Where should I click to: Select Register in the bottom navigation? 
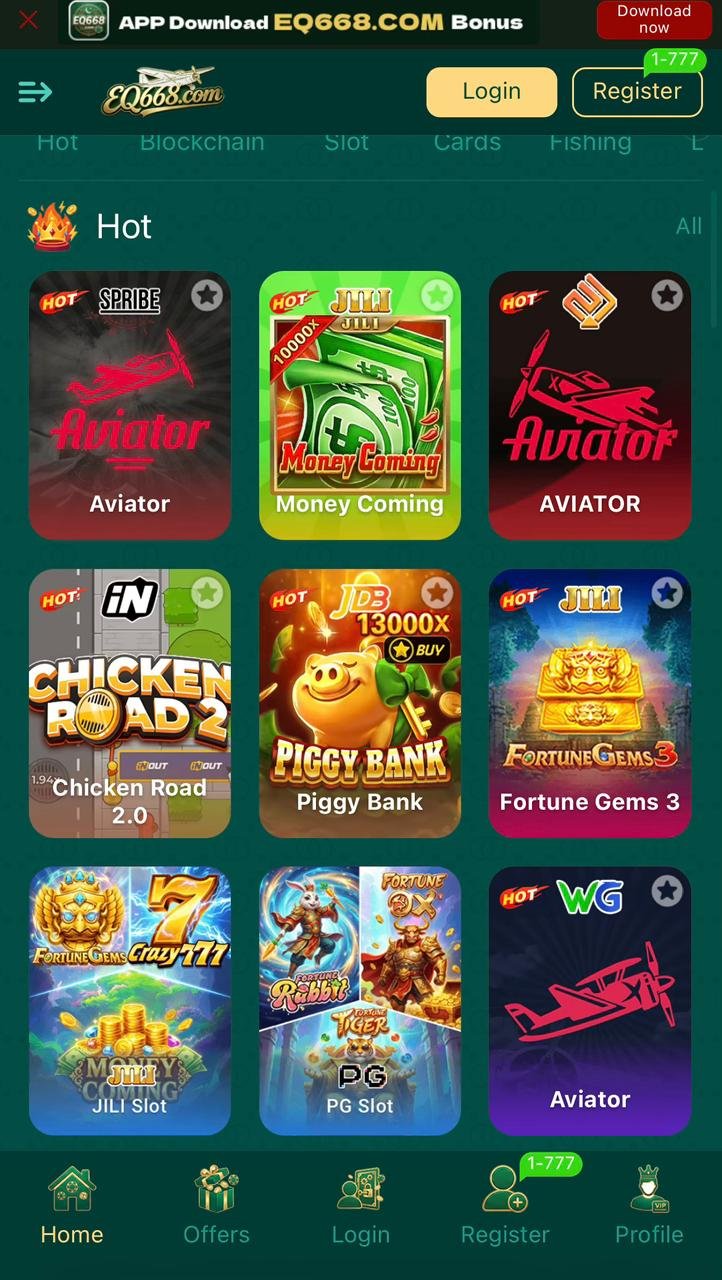[504, 1205]
